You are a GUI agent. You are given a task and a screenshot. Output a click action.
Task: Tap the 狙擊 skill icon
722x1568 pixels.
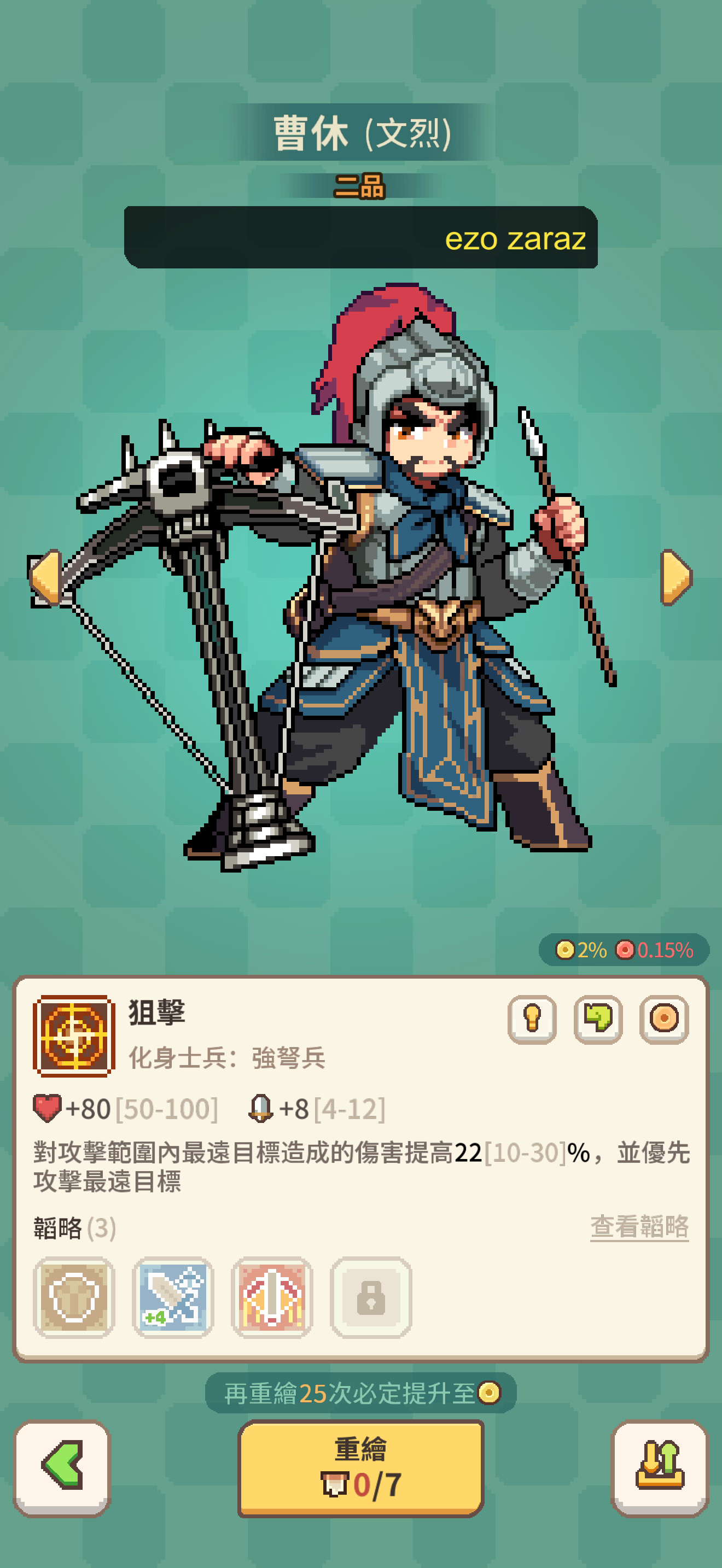(x=74, y=1035)
